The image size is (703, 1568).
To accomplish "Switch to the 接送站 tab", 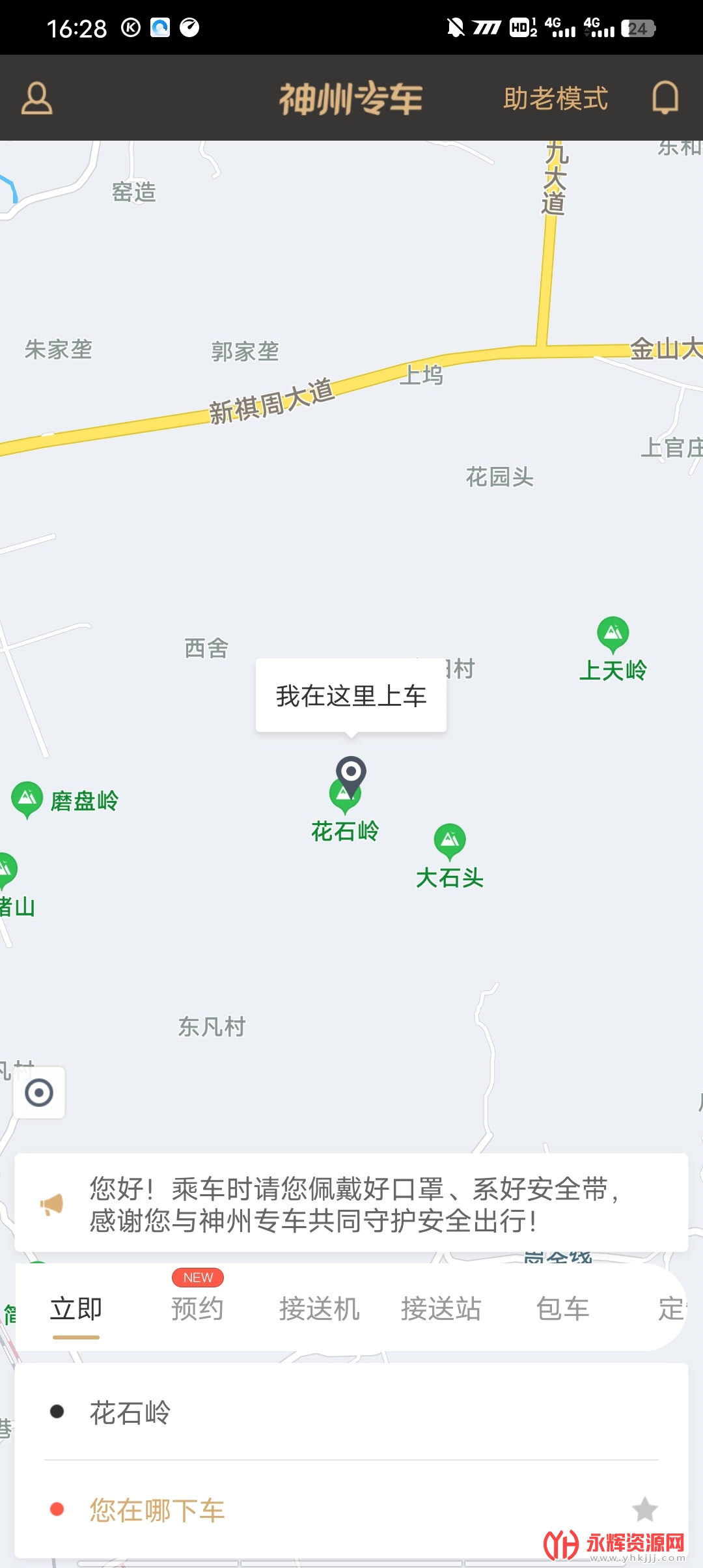I will click(441, 1309).
